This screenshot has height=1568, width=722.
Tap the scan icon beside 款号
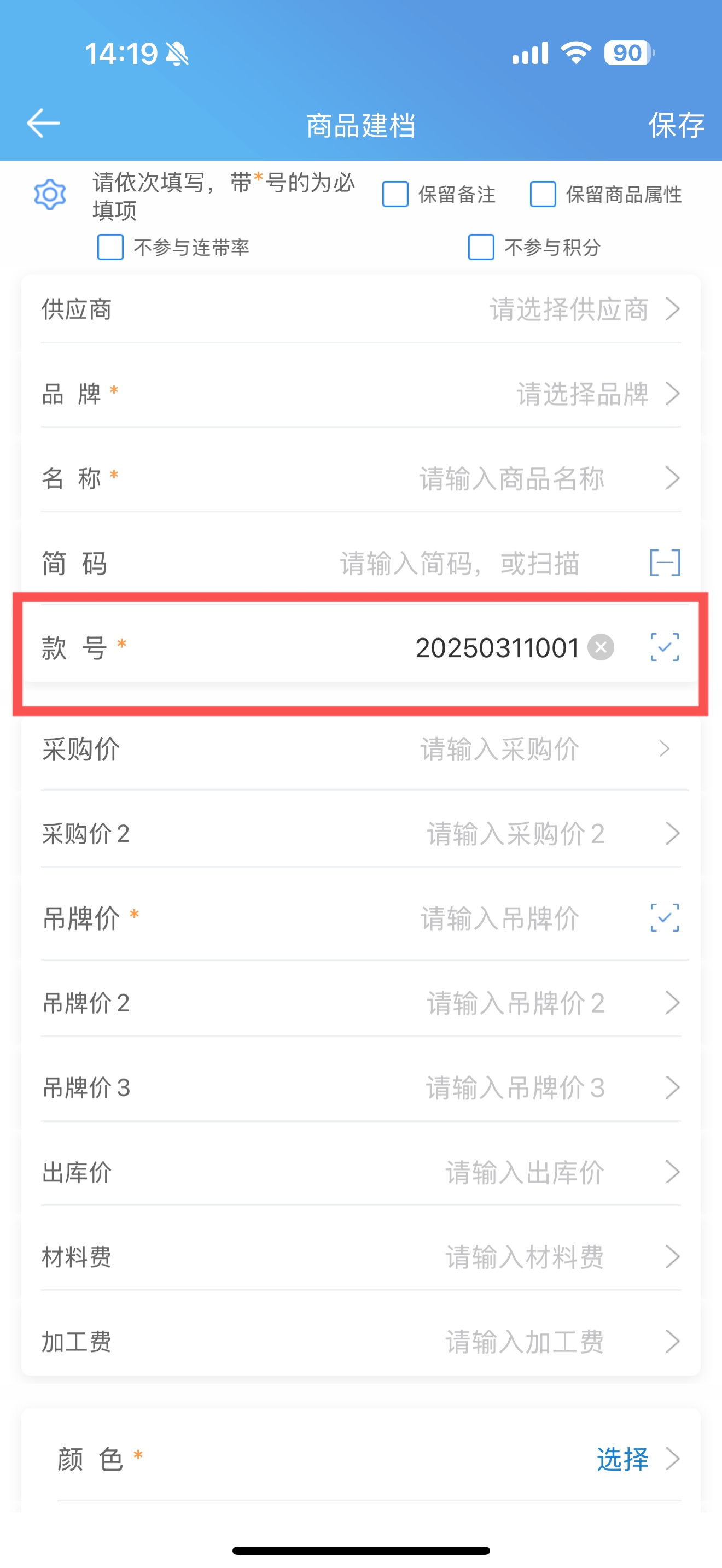coord(665,647)
